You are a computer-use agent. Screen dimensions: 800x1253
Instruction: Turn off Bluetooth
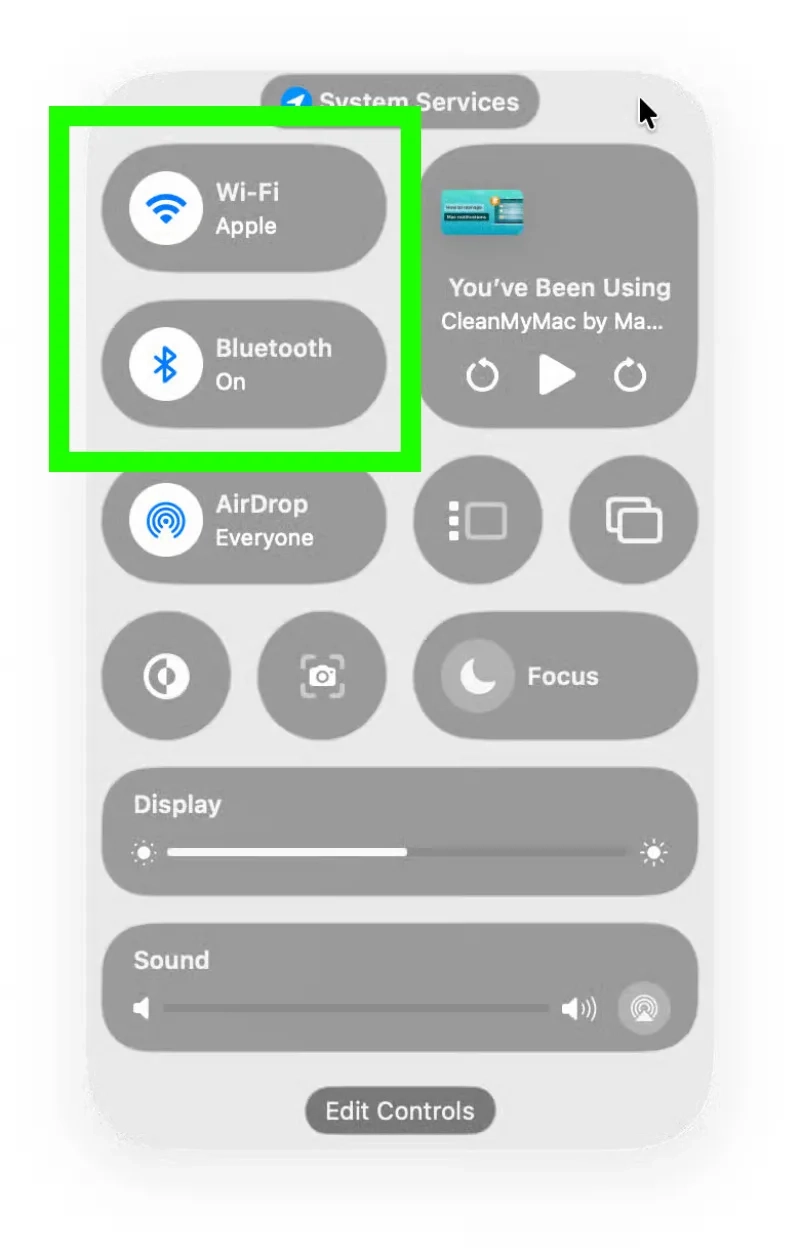click(x=166, y=365)
